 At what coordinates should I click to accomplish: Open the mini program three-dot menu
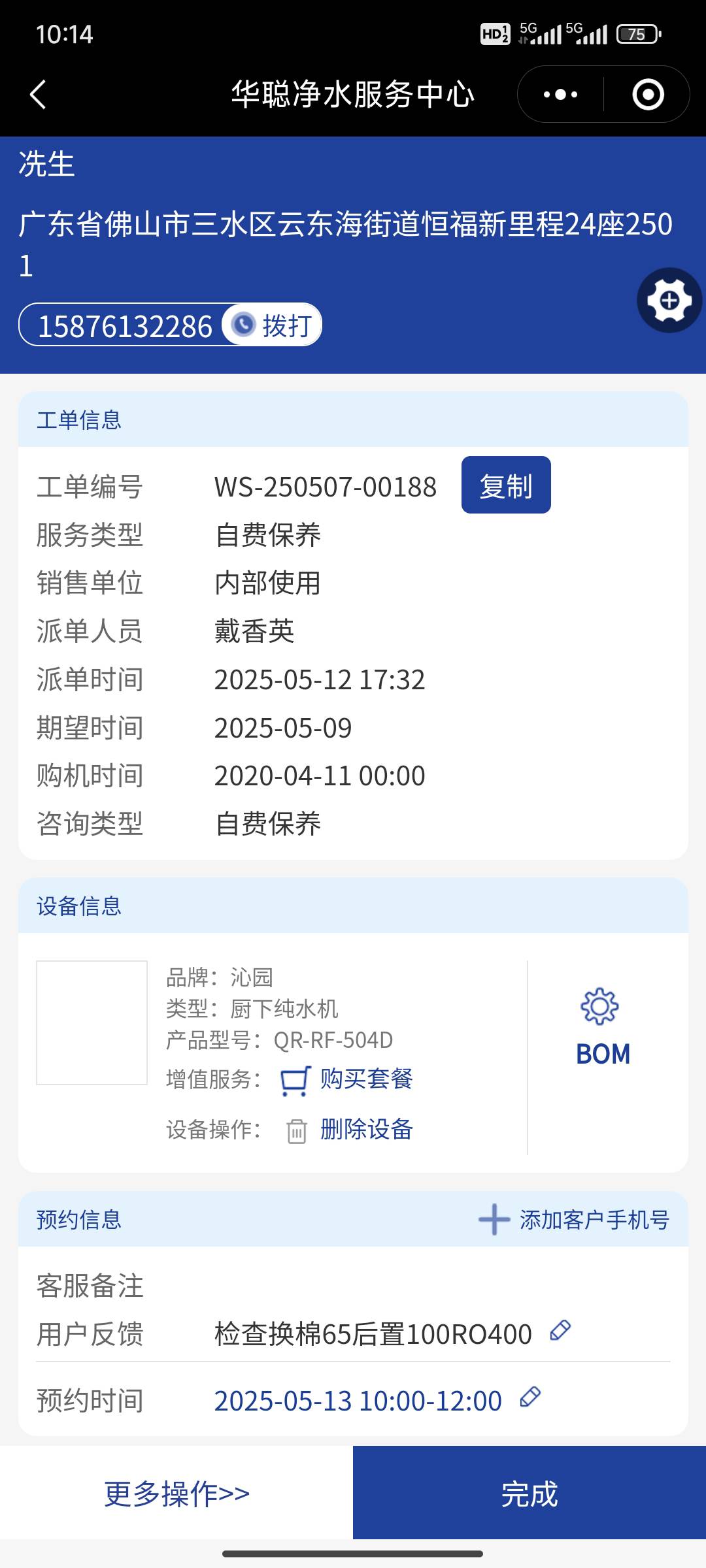coord(561,95)
